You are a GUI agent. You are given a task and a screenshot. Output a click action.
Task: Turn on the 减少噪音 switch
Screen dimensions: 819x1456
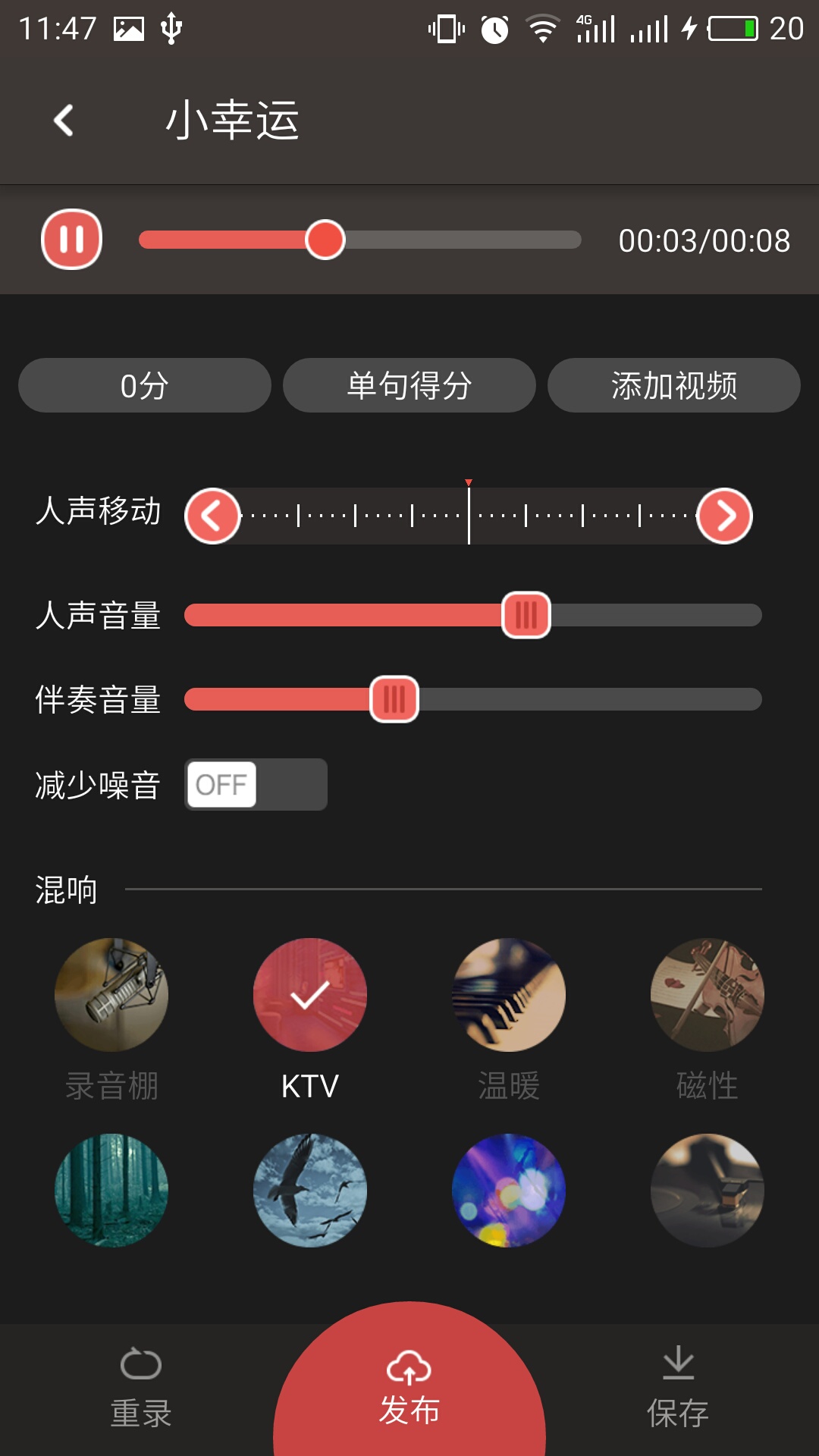[256, 784]
